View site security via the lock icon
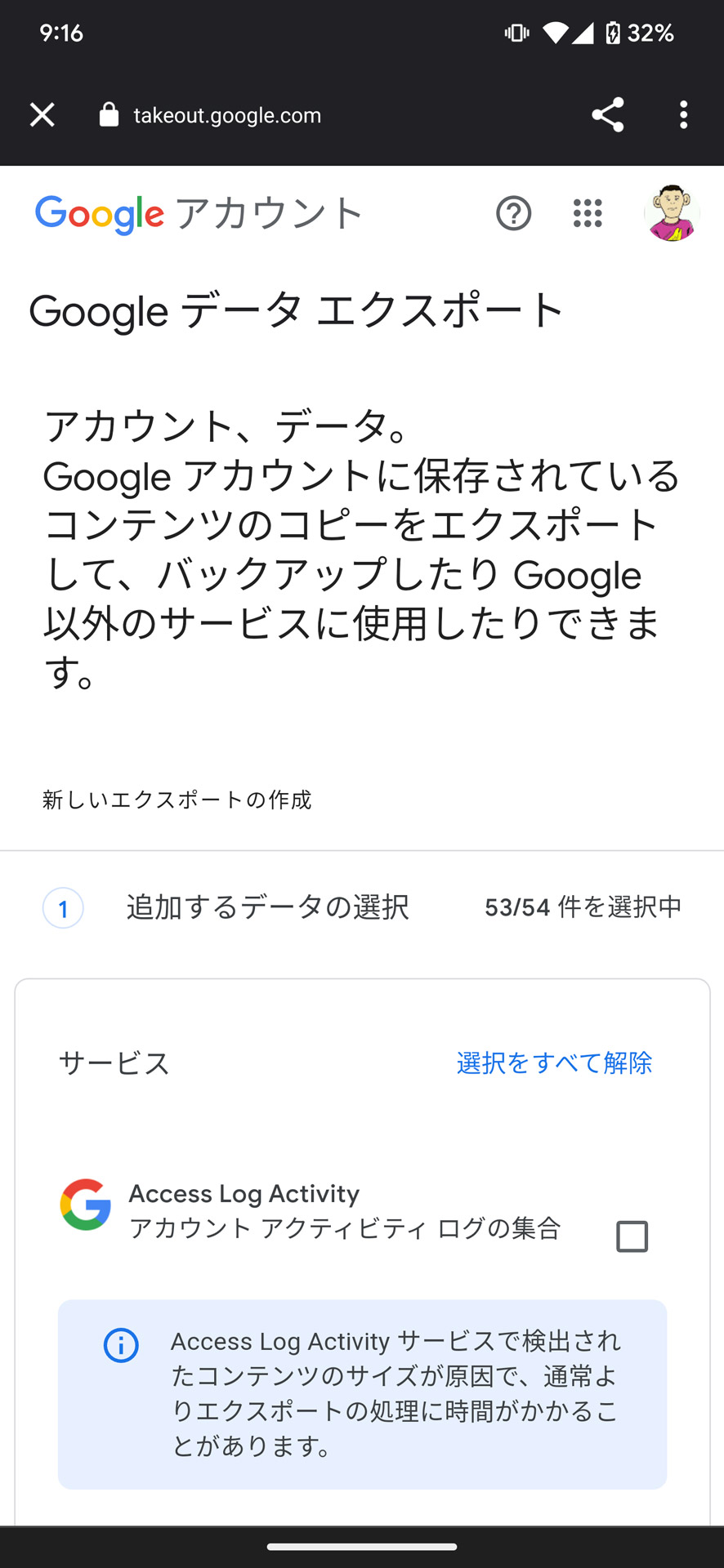The width and height of the screenshot is (724, 1568). (x=107, y=114)
